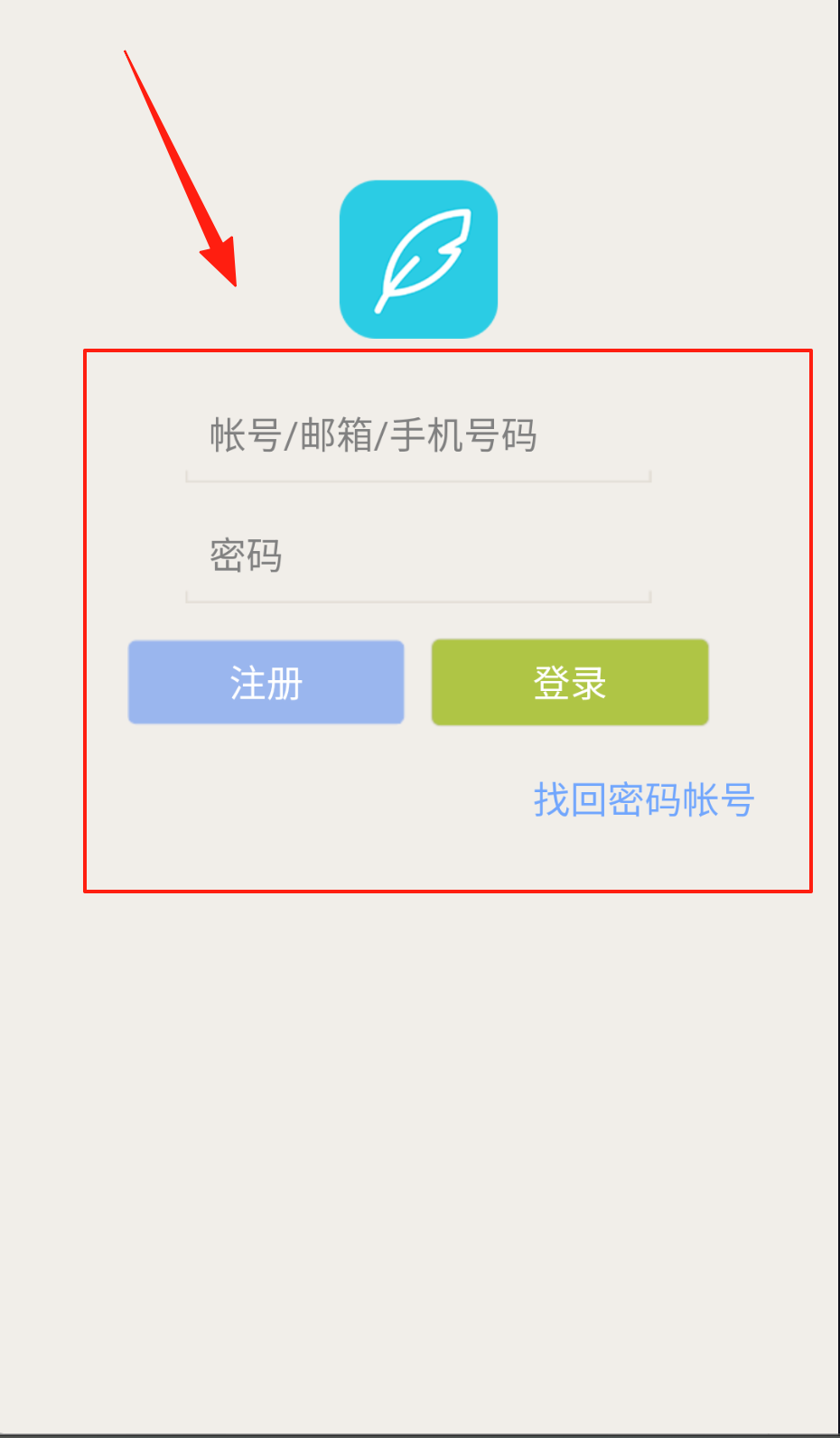Open the 找回密码帐号 recovery link
Image resolution: width=840 pixels, height=1438 pixels.
643,800
